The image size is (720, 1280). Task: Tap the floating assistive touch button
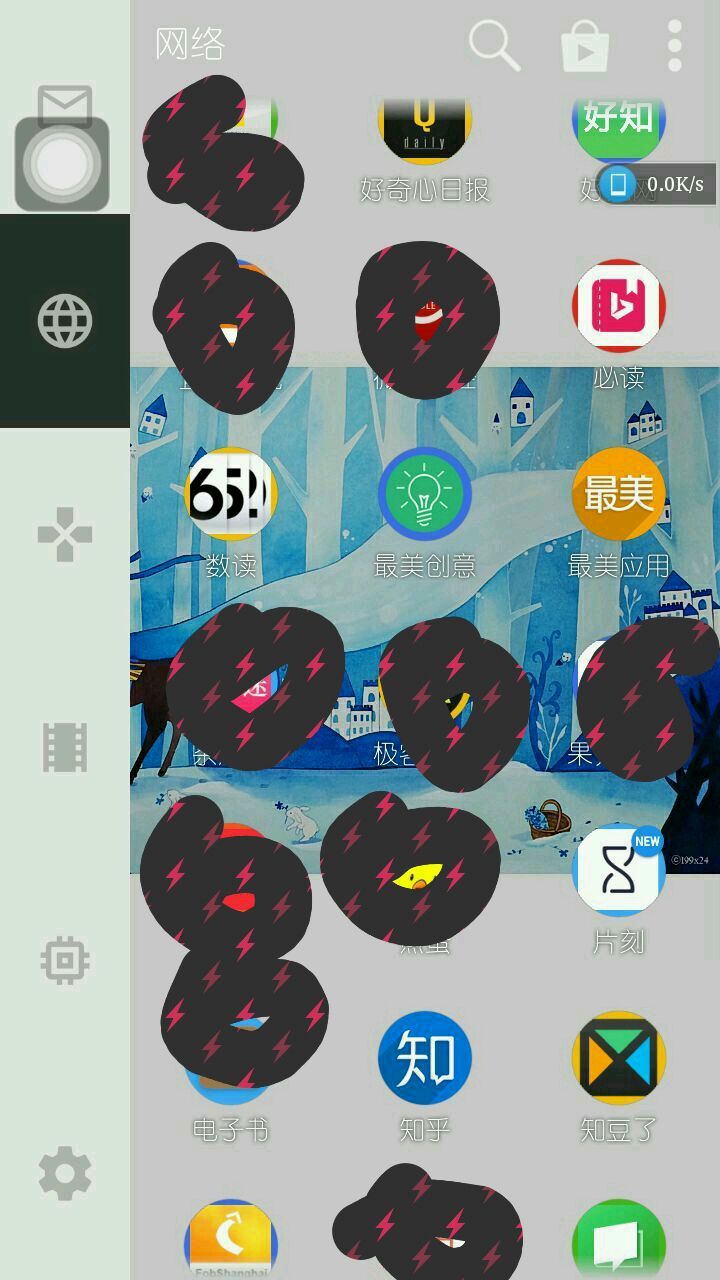[x=62, y=164]
